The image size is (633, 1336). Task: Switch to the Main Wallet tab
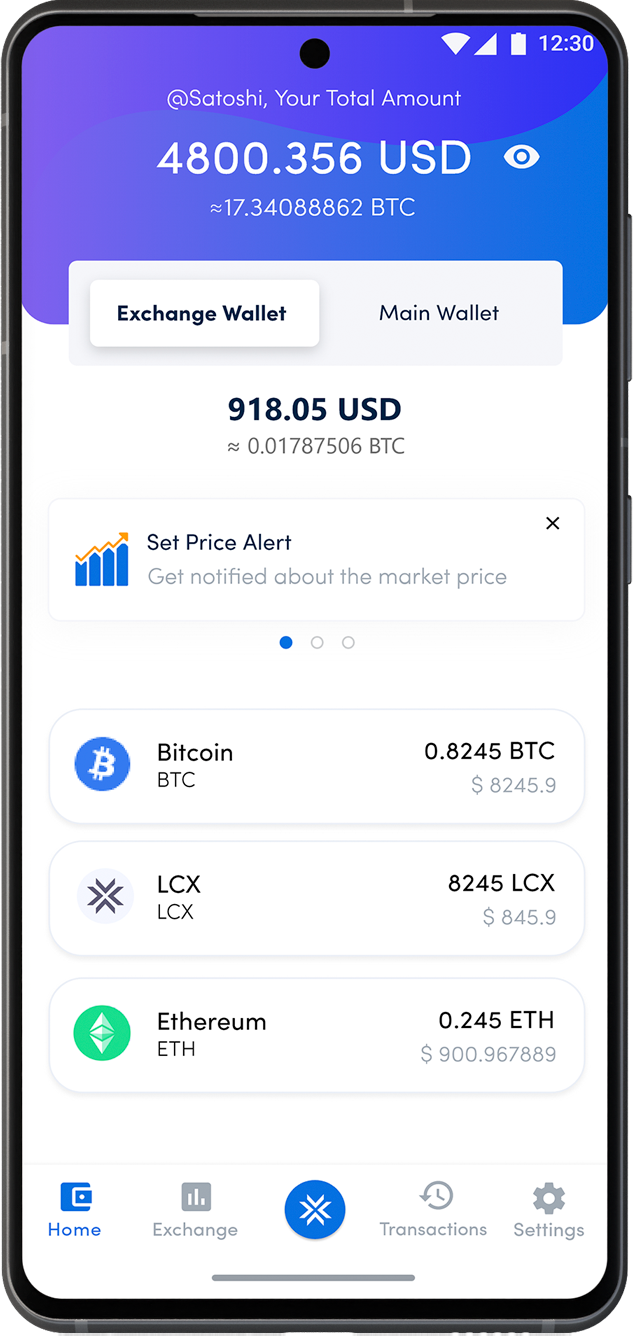(439, 313)
